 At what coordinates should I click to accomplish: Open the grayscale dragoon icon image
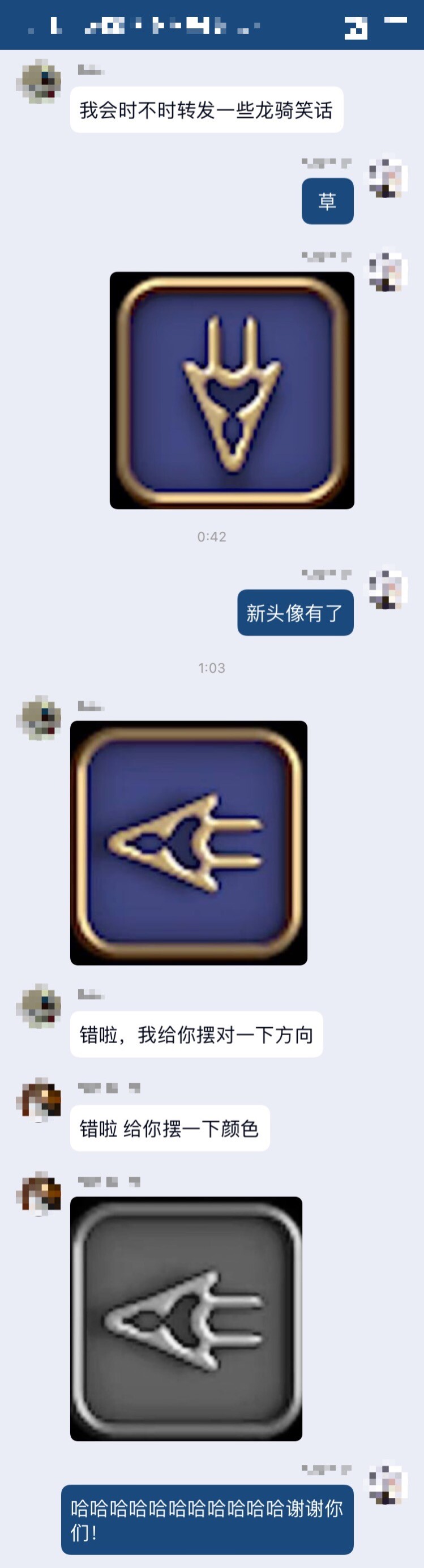pyautogui.click(x=186, y=1319)
